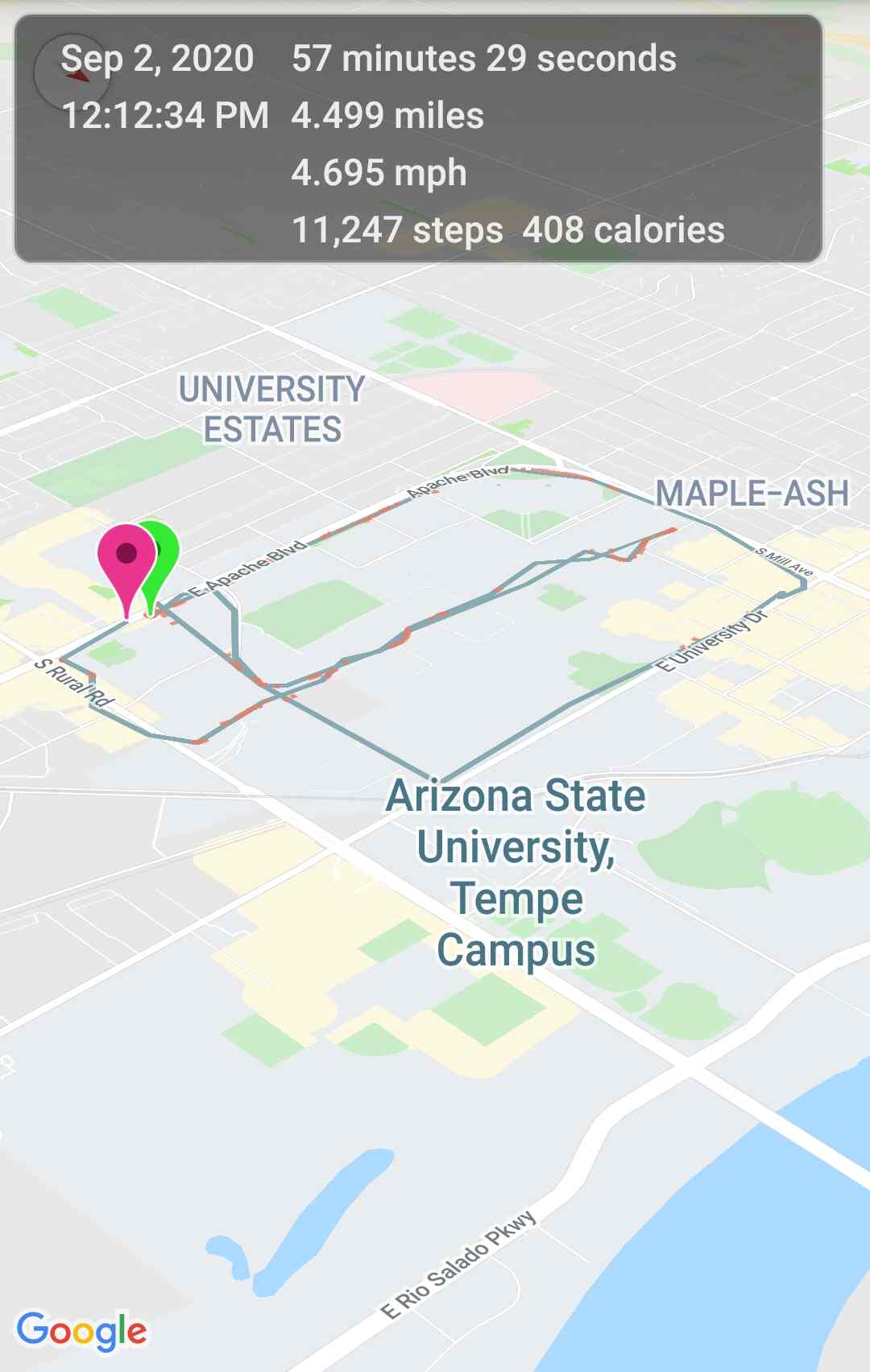Image resolution: width=870 pixels, height=1372 pixels.
Task: Tap the red navigation arrow
Action: click(x=77, y=74)
